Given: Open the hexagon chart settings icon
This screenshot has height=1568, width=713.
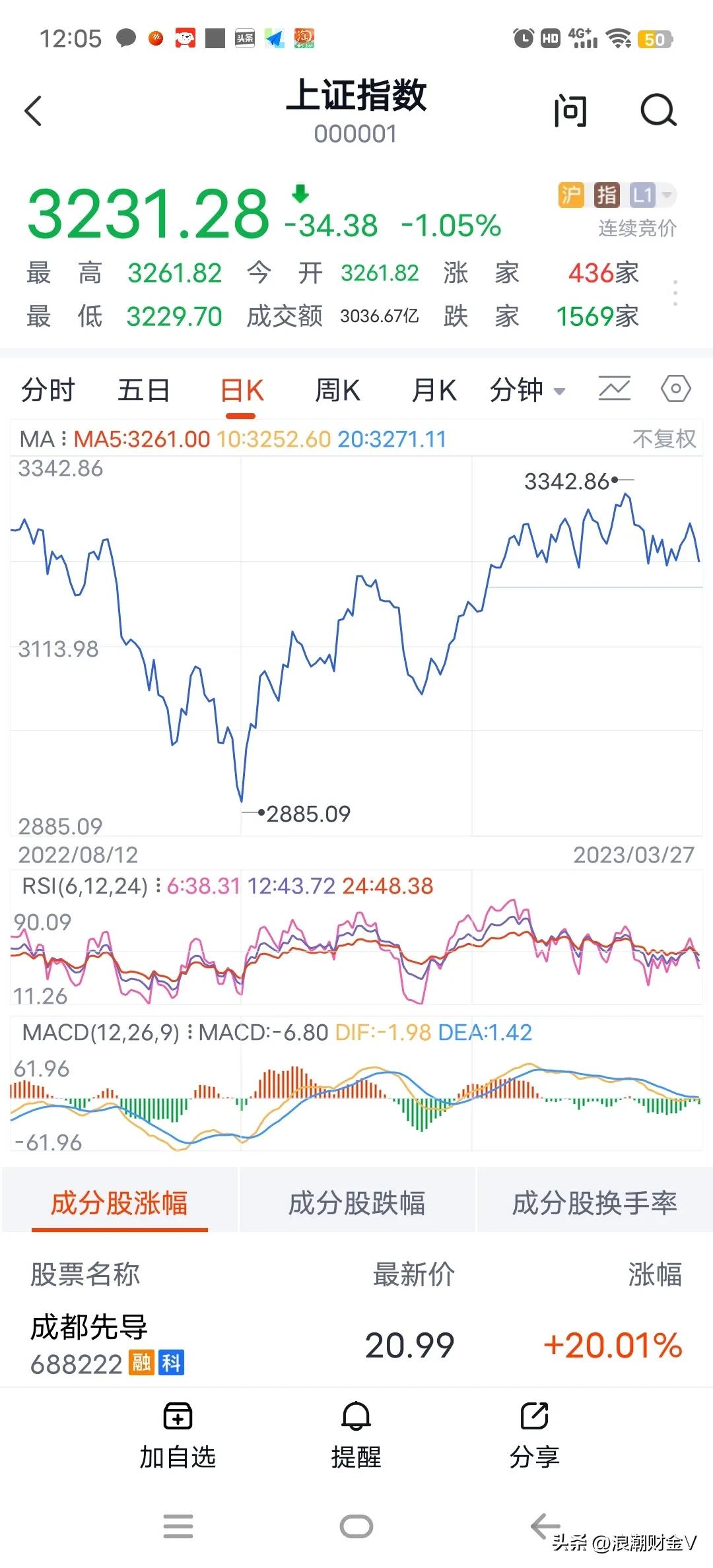Looking at the screenshot, I should point(676,389).
